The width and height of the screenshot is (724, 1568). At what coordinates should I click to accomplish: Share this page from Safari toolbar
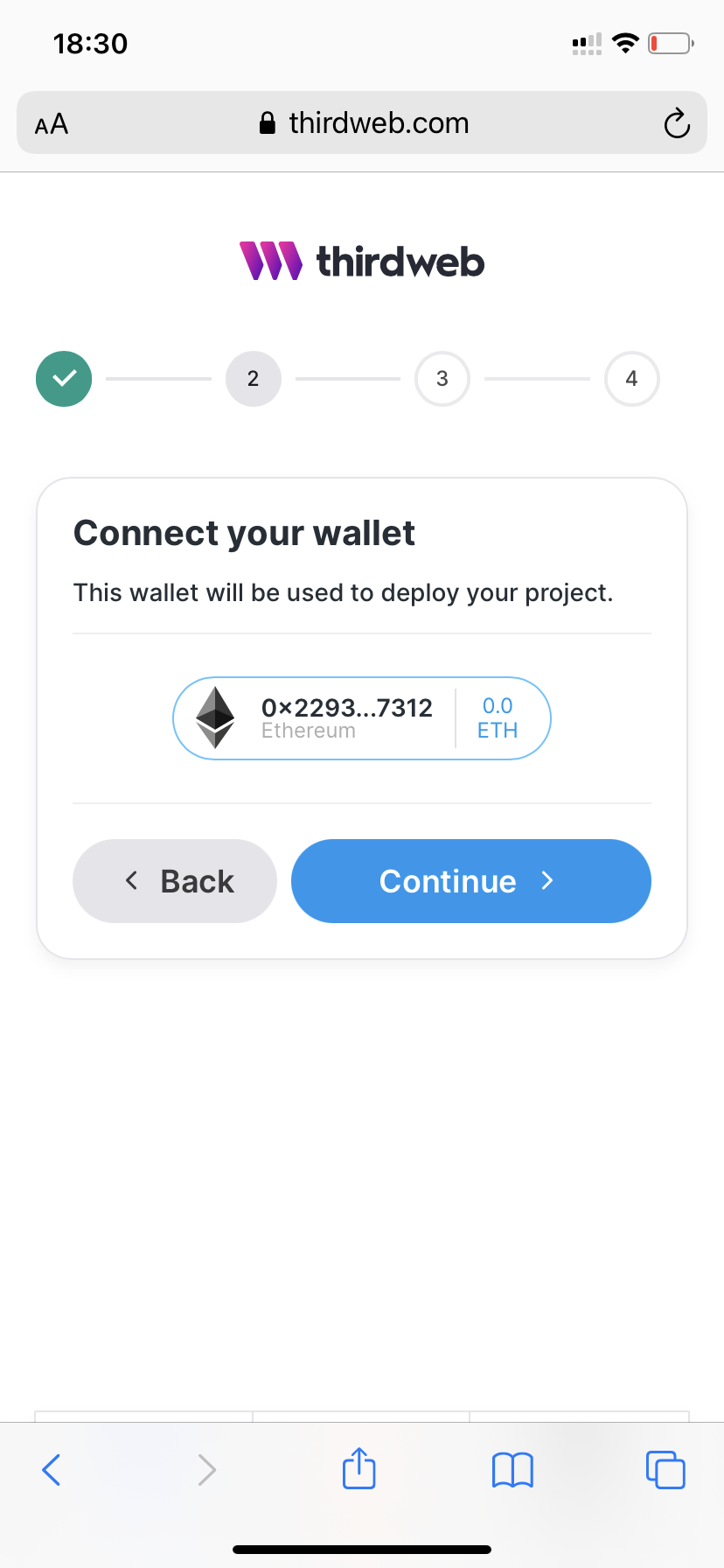tap(359, 1468)
